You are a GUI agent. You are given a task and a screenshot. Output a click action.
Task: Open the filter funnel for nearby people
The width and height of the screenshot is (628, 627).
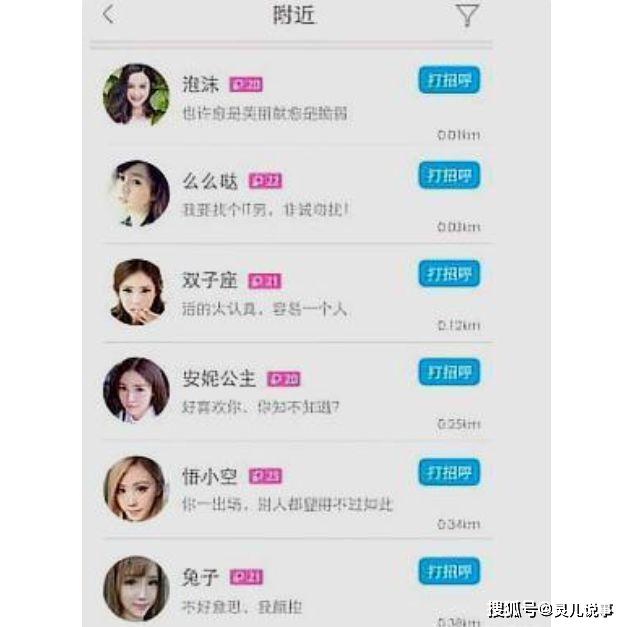[x=467, y=15]
